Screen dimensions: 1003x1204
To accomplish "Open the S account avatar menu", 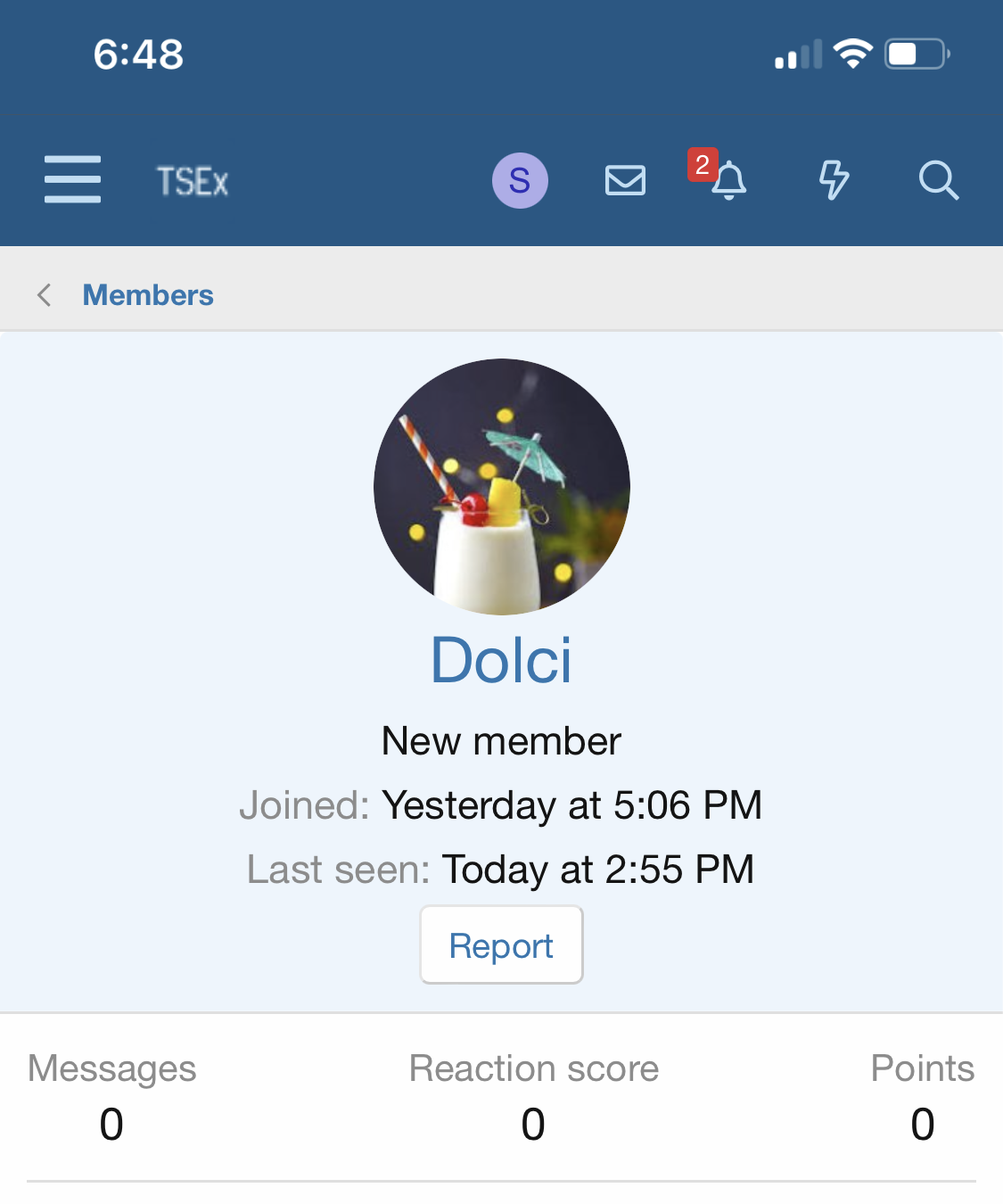I will click(x=520, y=180).
